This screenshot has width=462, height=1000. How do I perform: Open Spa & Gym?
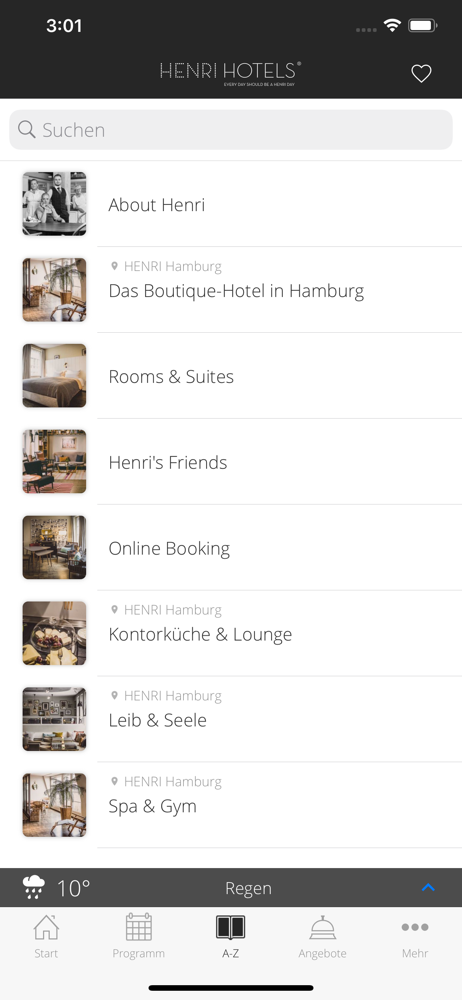[231, 805]
